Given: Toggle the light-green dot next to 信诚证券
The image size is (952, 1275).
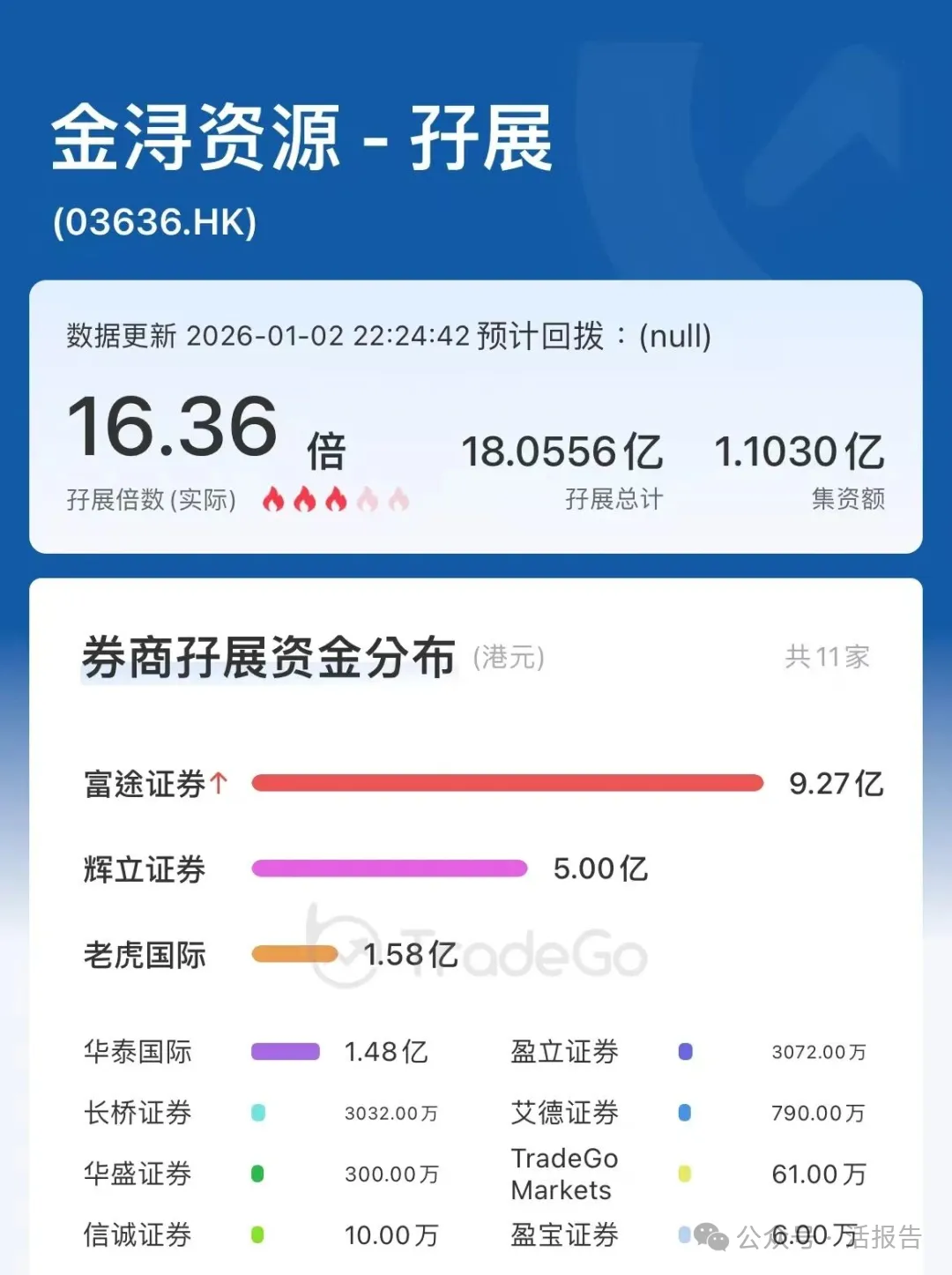Looking at the screenshot, I should (x=257, y=1235).
